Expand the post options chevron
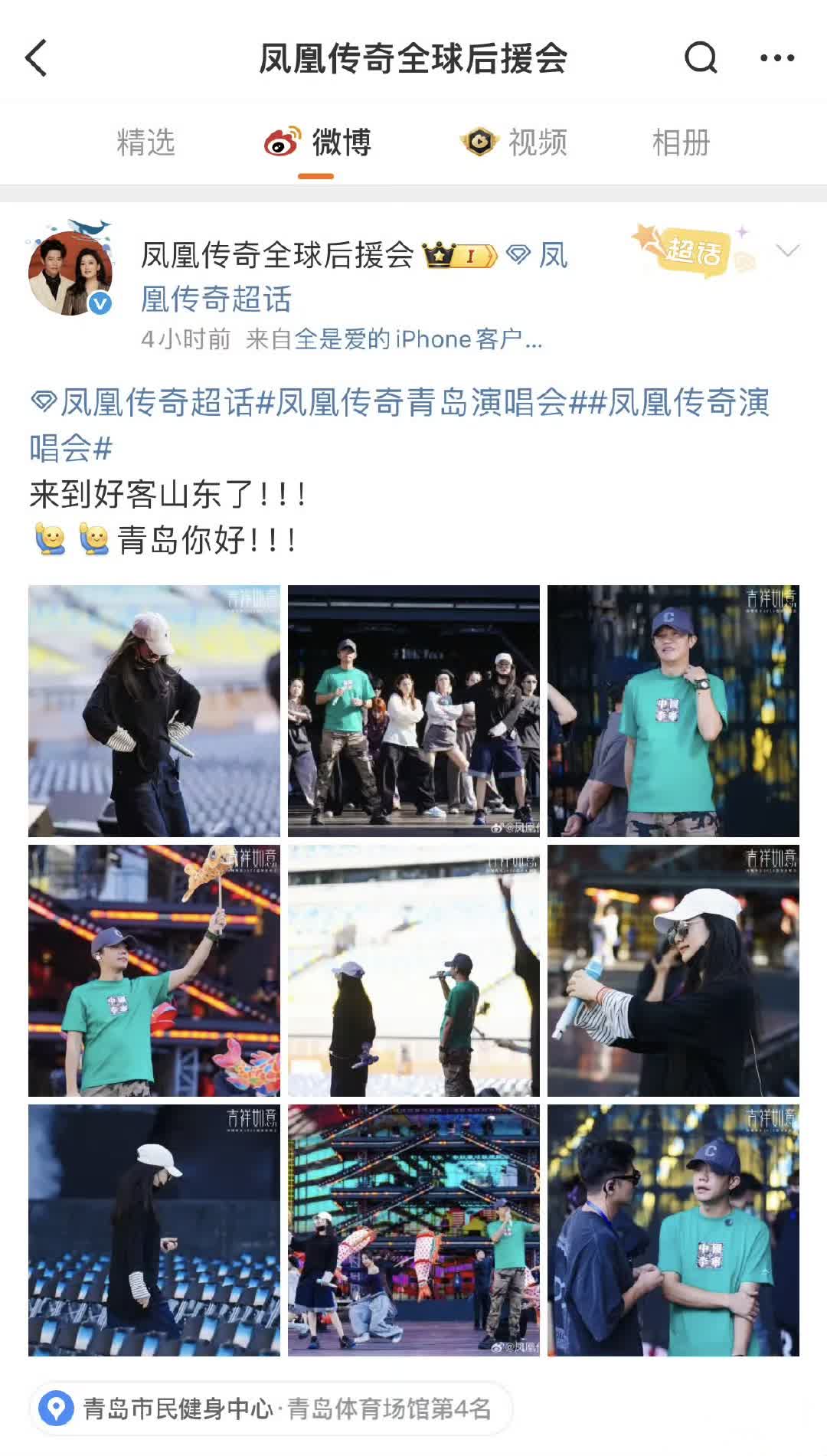 [786, 250]
